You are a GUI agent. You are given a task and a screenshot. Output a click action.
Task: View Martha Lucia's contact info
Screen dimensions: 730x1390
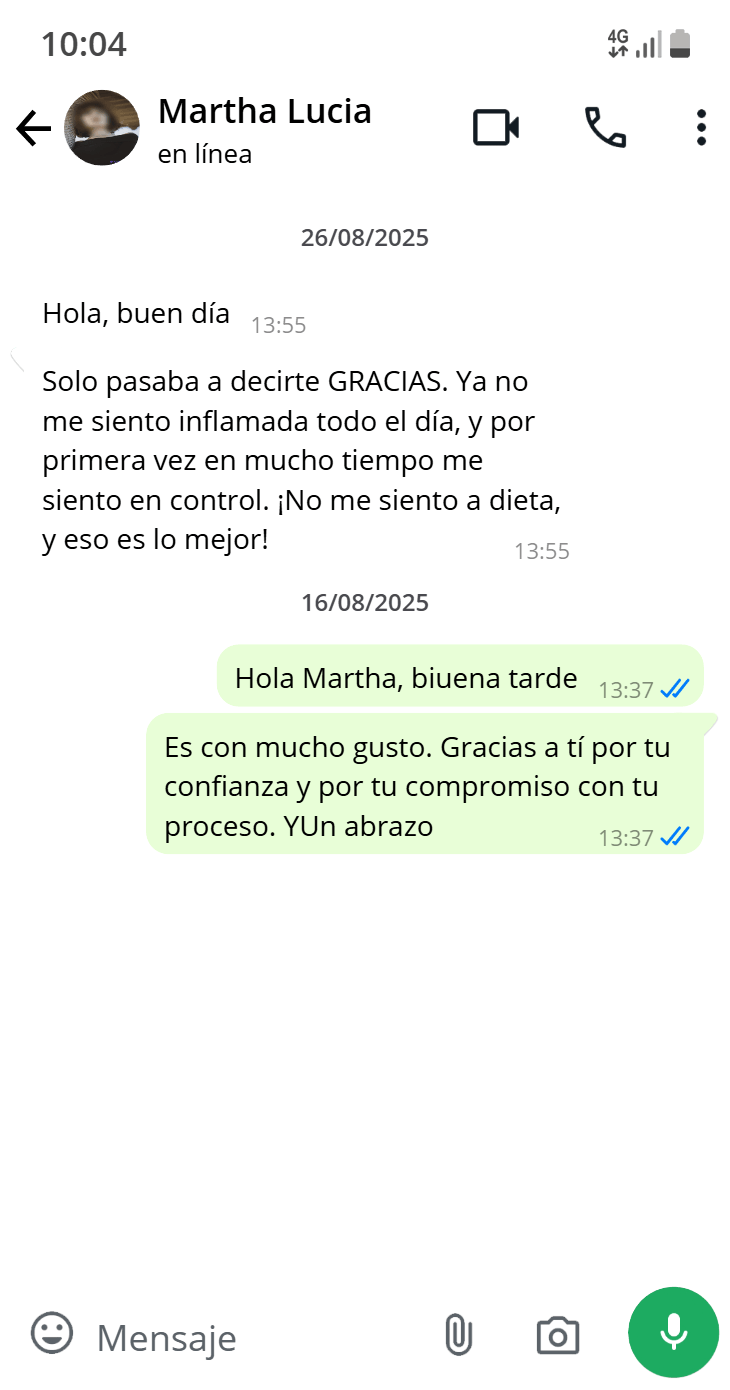coord(264,112)
